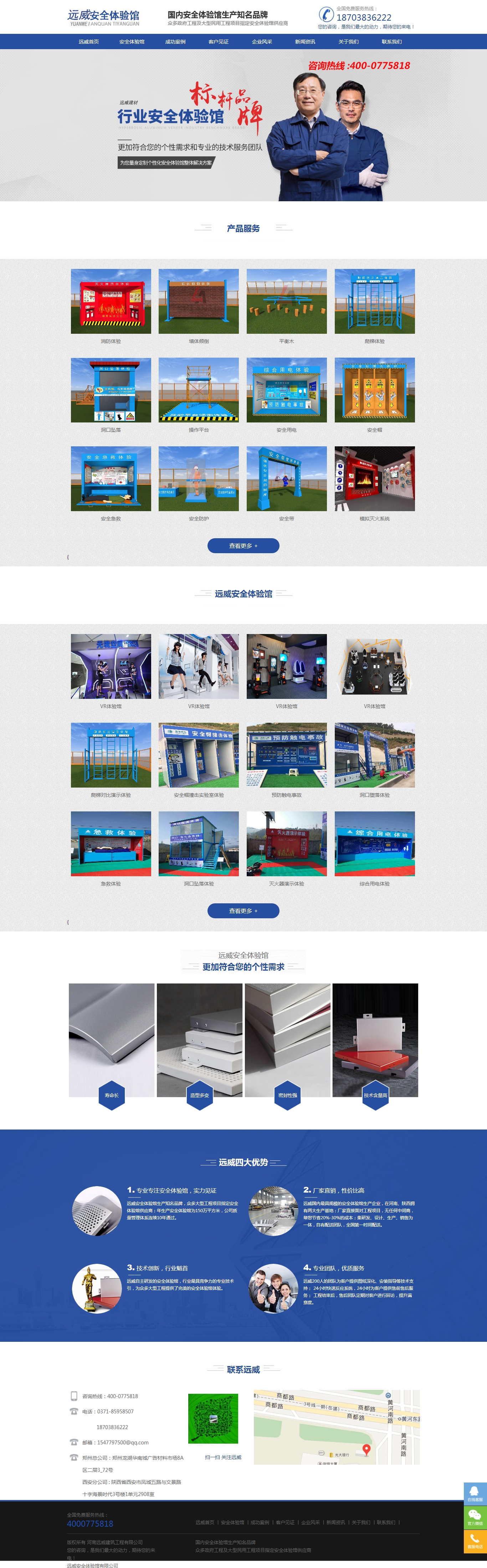Open the 预防触电事故 experience hall photo

287,756
